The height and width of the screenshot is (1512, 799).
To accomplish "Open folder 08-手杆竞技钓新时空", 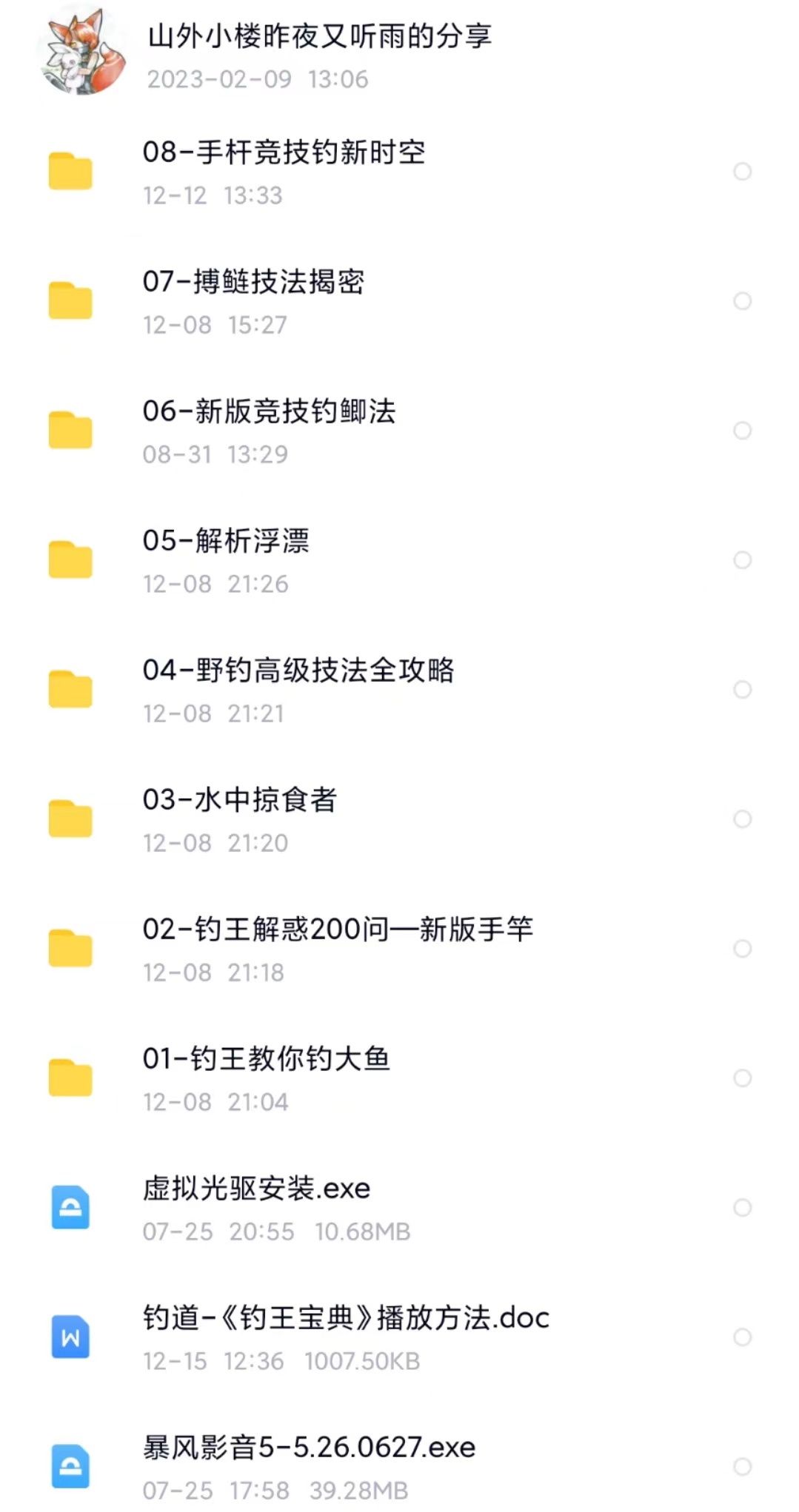I will [284, 153].
